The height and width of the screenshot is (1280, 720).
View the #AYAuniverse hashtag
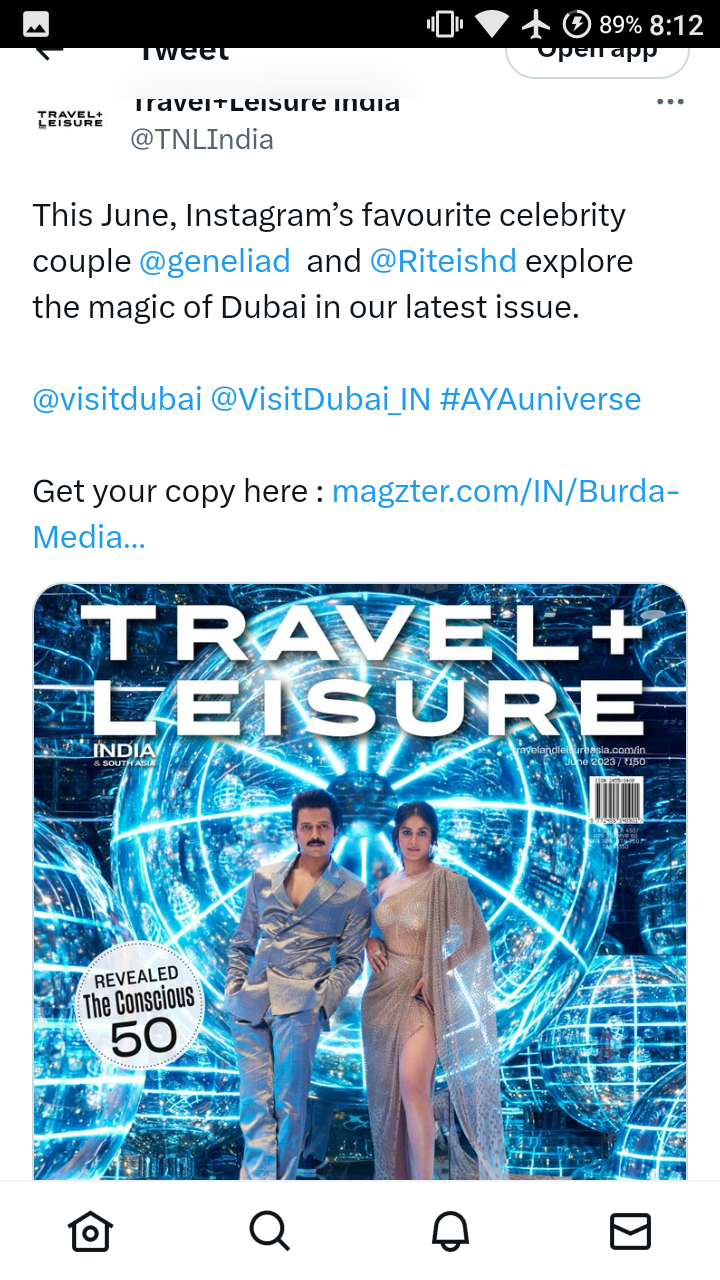pyautogui.click(x=540, y=399)
